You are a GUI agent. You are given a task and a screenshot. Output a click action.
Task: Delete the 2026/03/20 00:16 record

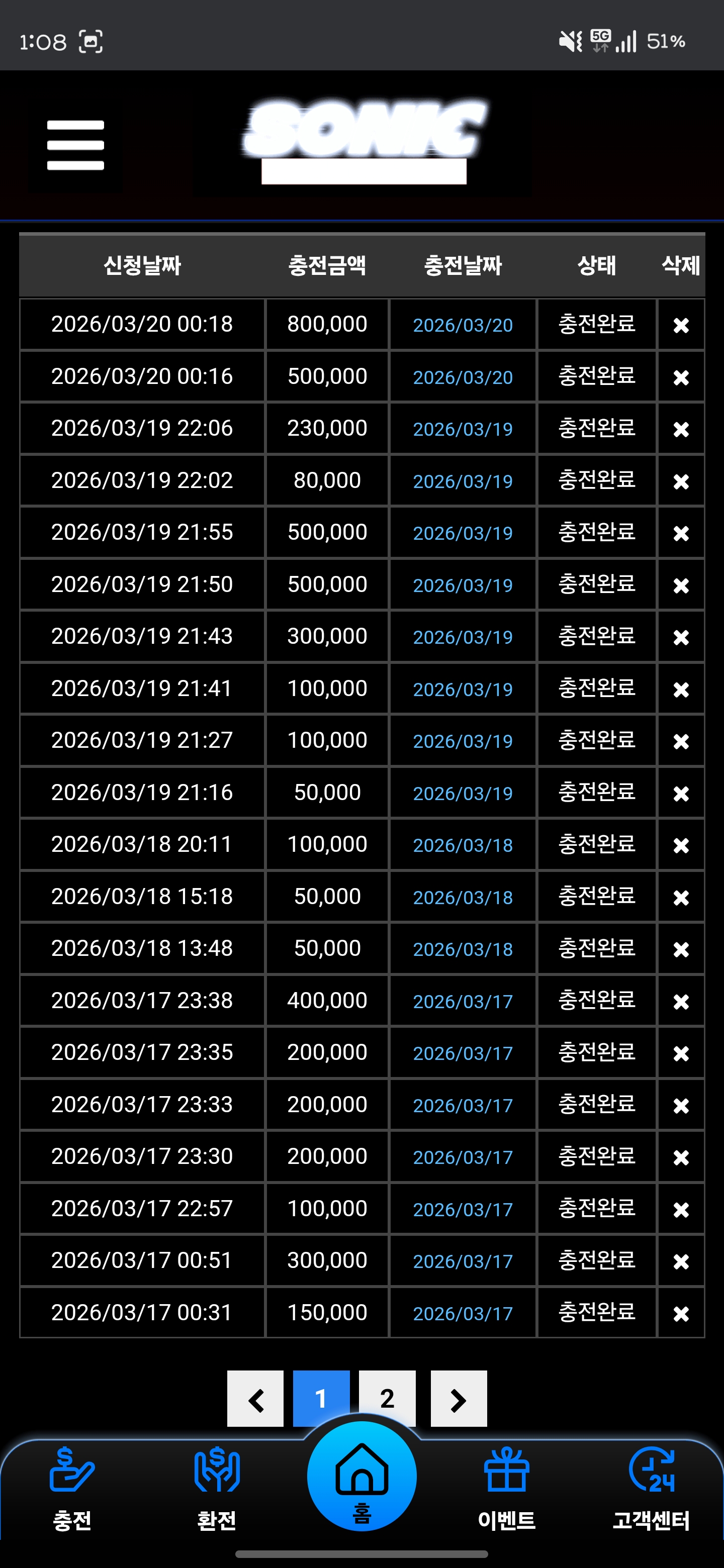click(681, 377)
